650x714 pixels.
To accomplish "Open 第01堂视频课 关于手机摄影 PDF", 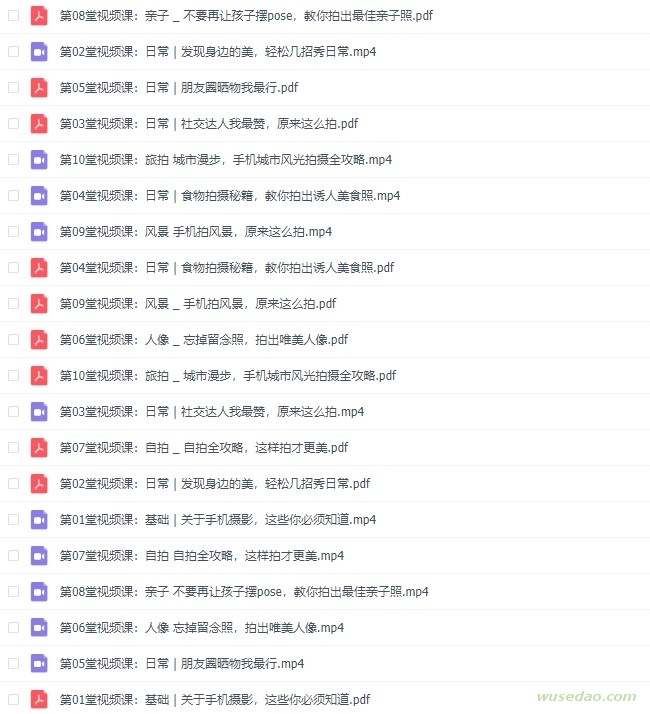I will (x=214, y=699).
